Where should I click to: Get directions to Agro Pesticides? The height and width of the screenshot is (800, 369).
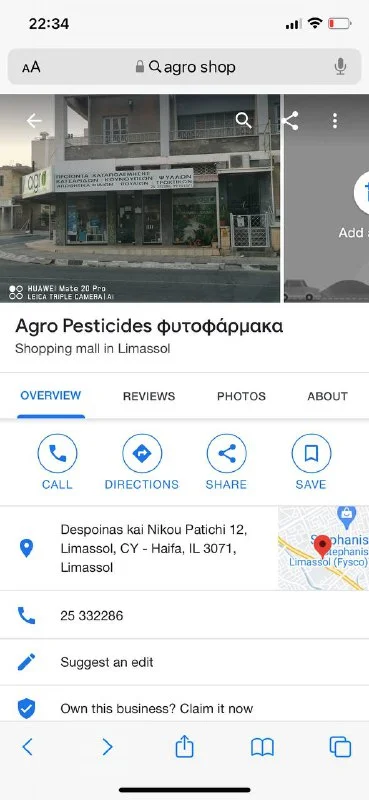(x=142, y=462)
